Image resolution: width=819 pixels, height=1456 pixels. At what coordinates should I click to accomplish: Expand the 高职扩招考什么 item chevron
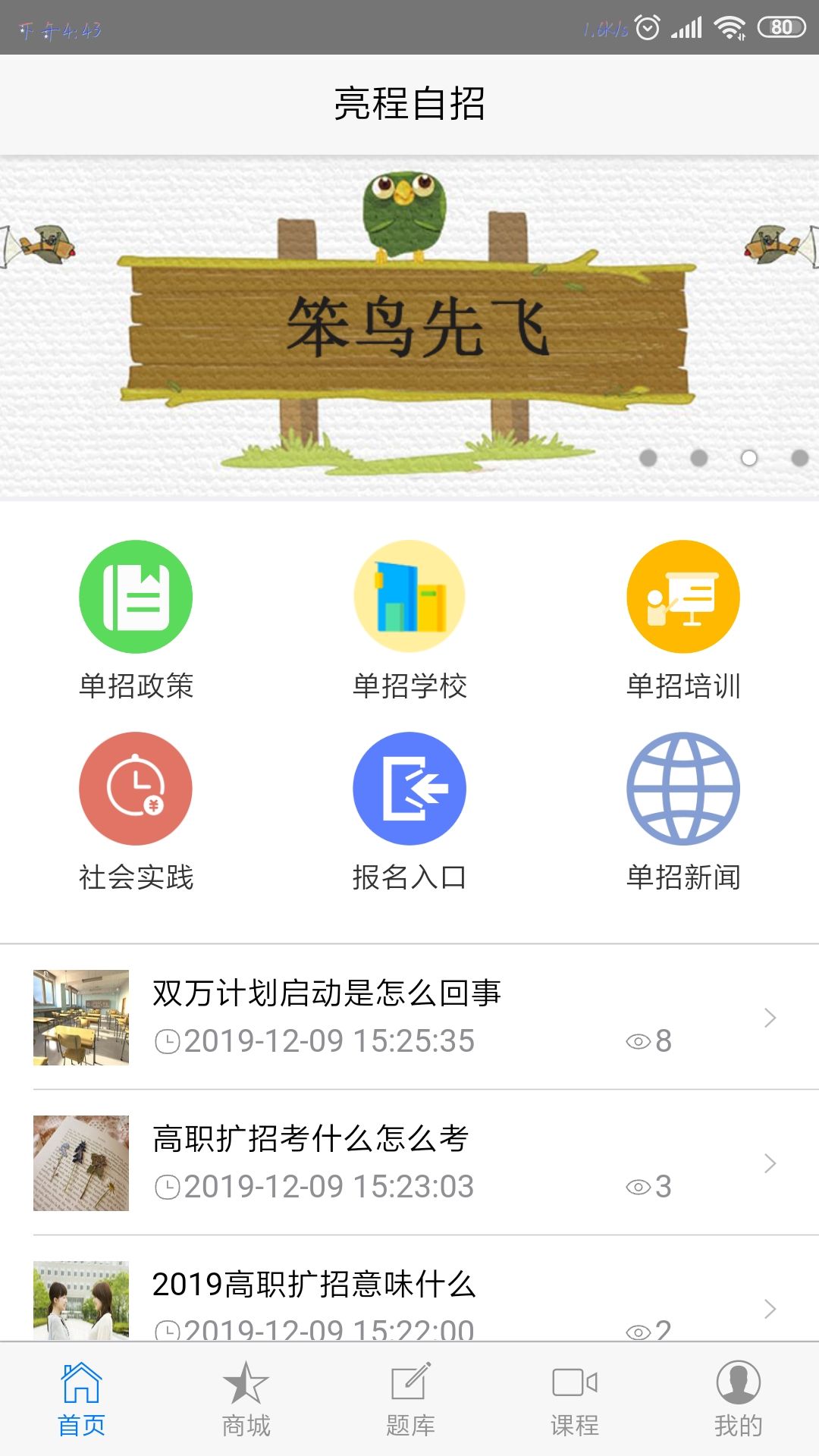pyautogui.click(x=771, y=1164)
